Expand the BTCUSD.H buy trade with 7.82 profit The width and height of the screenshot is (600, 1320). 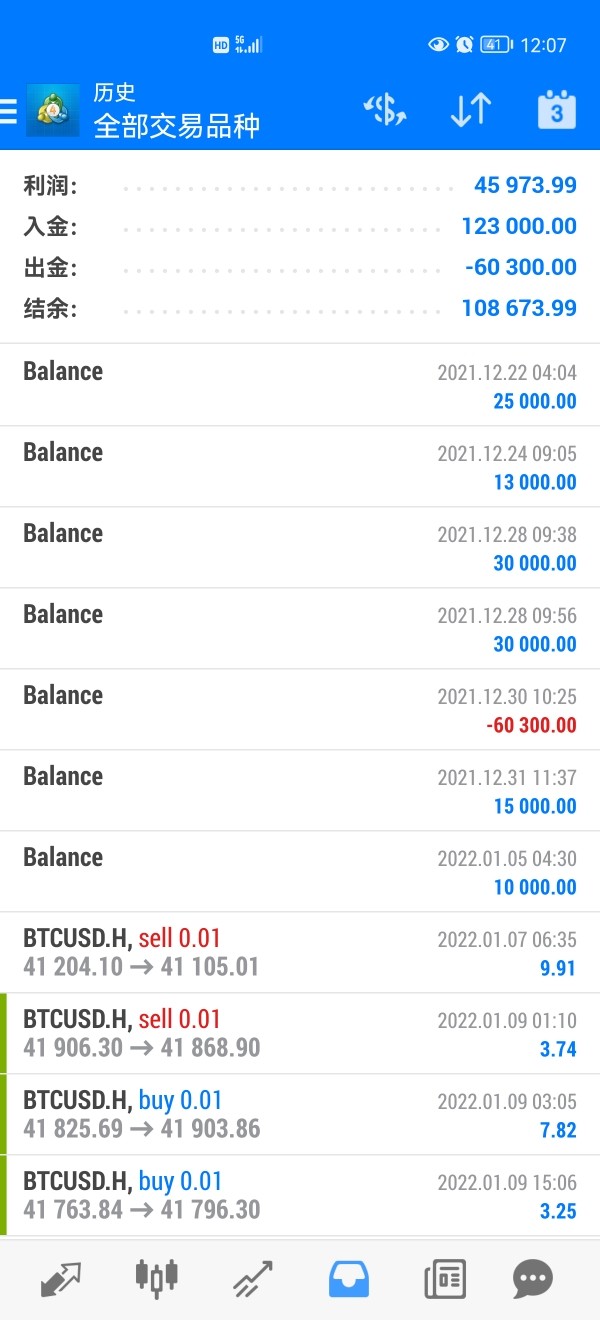click(x=300, y=1114)
